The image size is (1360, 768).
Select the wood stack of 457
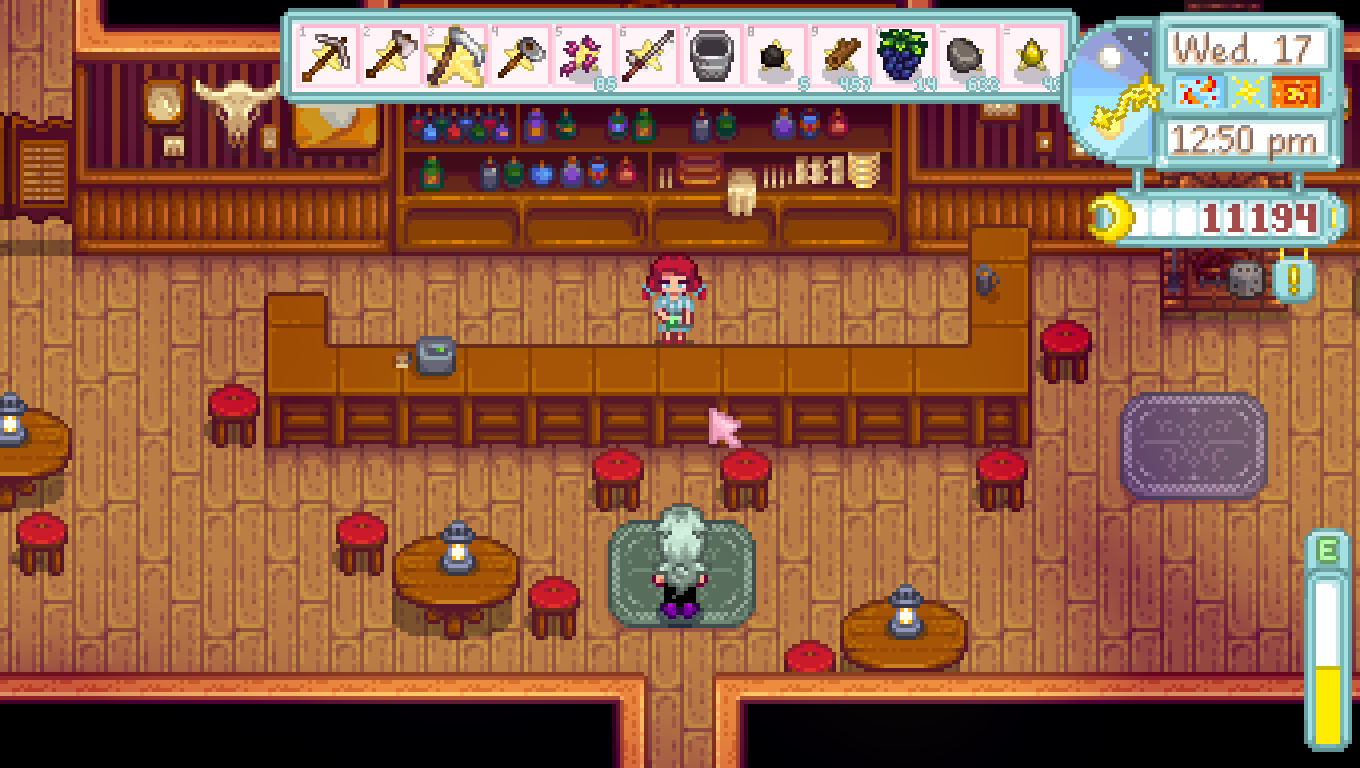(x=838, y=57)
